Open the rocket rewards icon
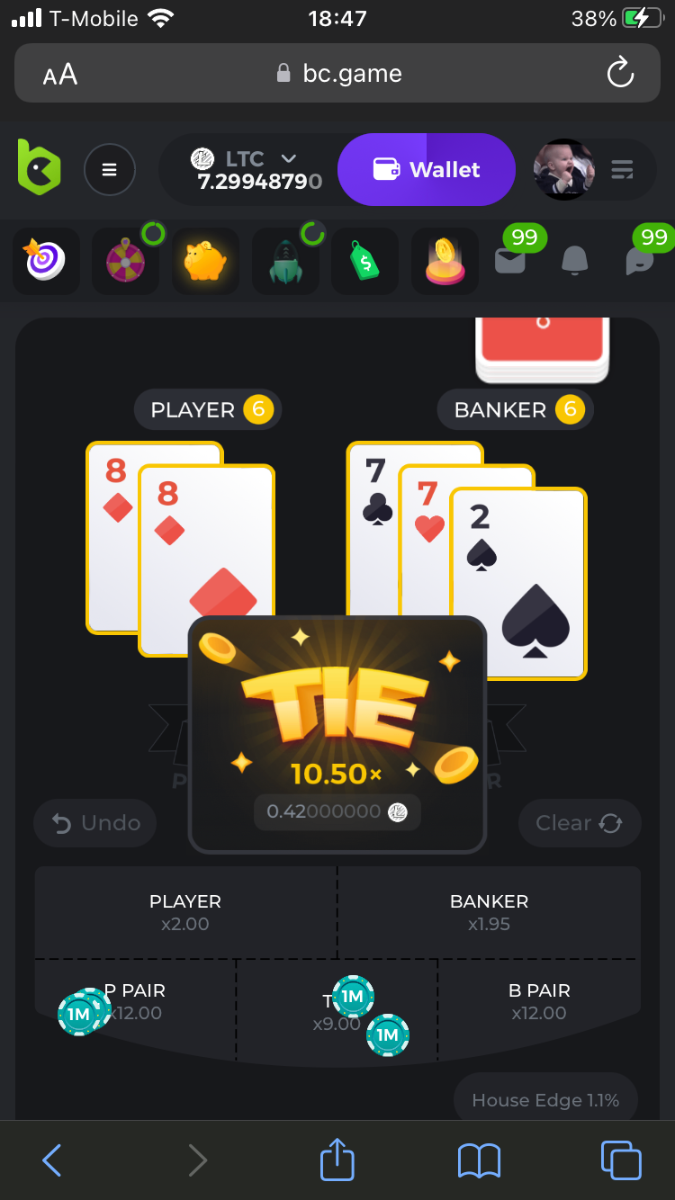The height and width of the screenshot is (1200, 675). (285, 261)
